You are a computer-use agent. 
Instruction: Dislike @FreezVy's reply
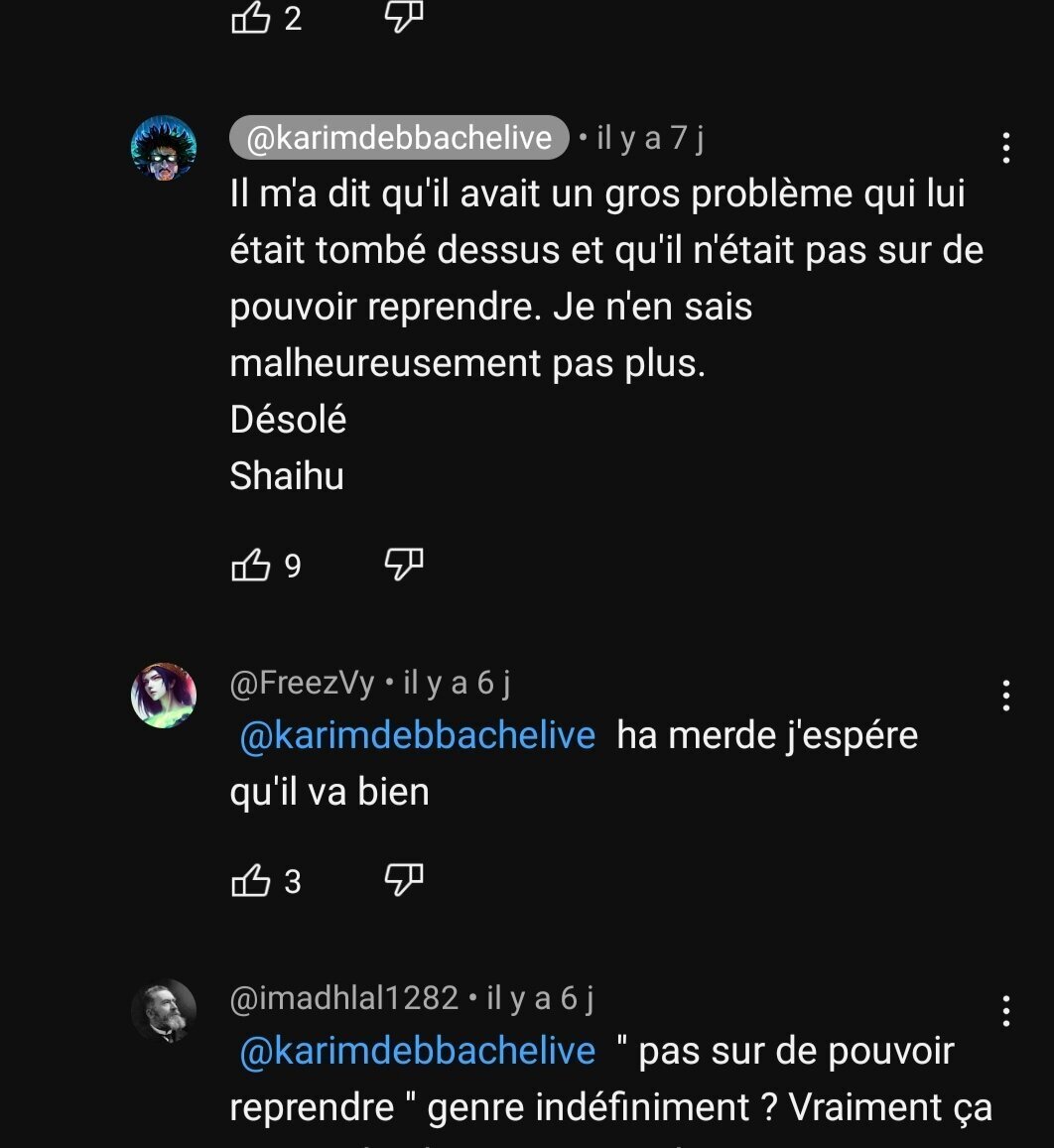(x=404, y=881)
